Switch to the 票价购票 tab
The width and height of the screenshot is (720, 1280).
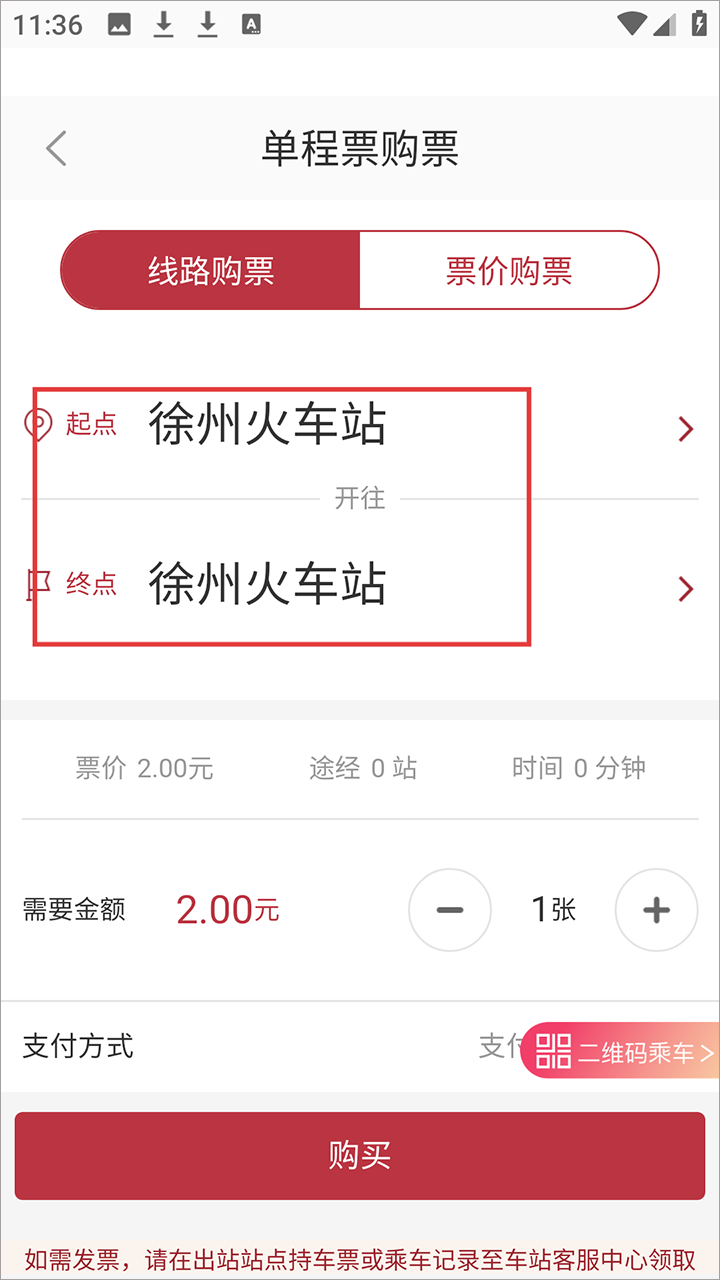pyautogui.click(x=509, y=269)
